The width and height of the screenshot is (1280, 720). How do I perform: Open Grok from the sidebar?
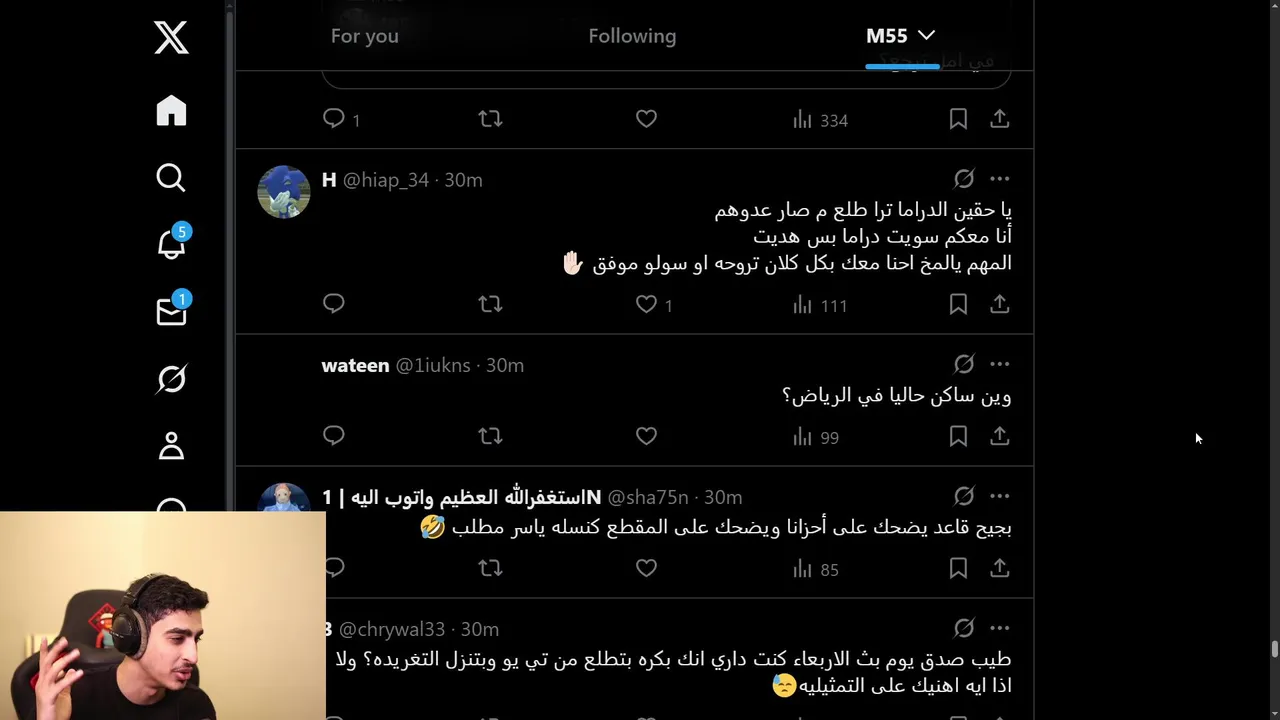(x=171, y=379)
